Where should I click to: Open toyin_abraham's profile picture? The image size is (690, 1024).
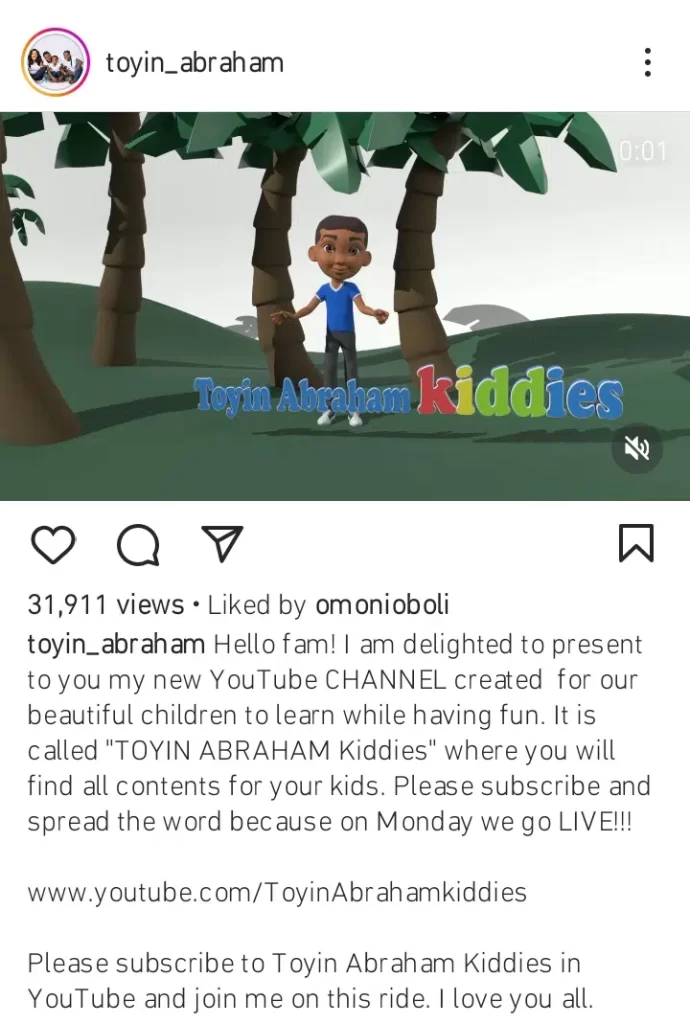pyautogui.click(x=56, y=62)
